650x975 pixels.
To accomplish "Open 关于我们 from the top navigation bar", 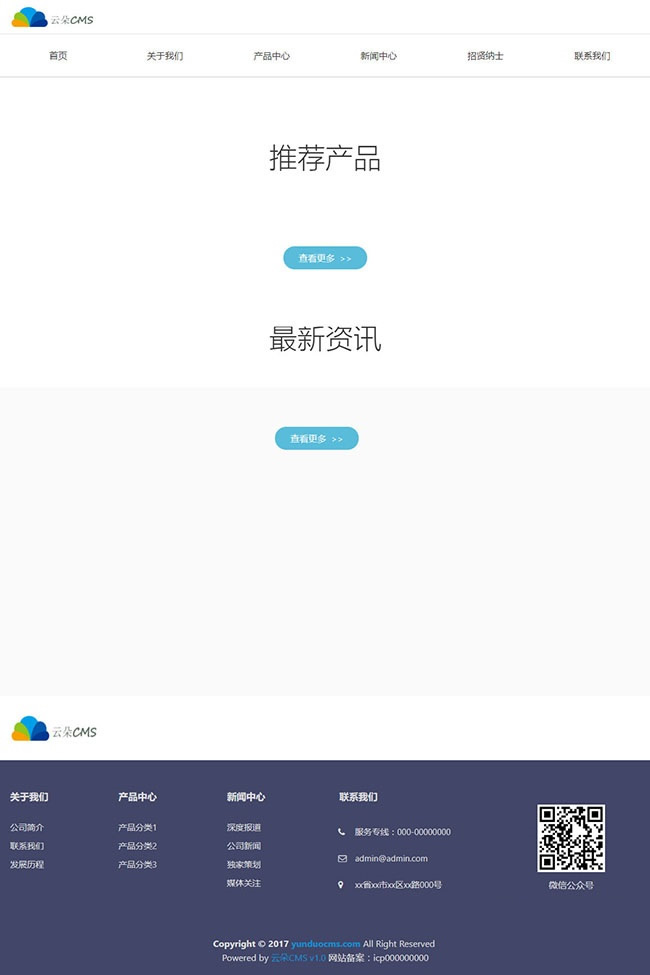I will pyautogui.click(x=165, y=56).
